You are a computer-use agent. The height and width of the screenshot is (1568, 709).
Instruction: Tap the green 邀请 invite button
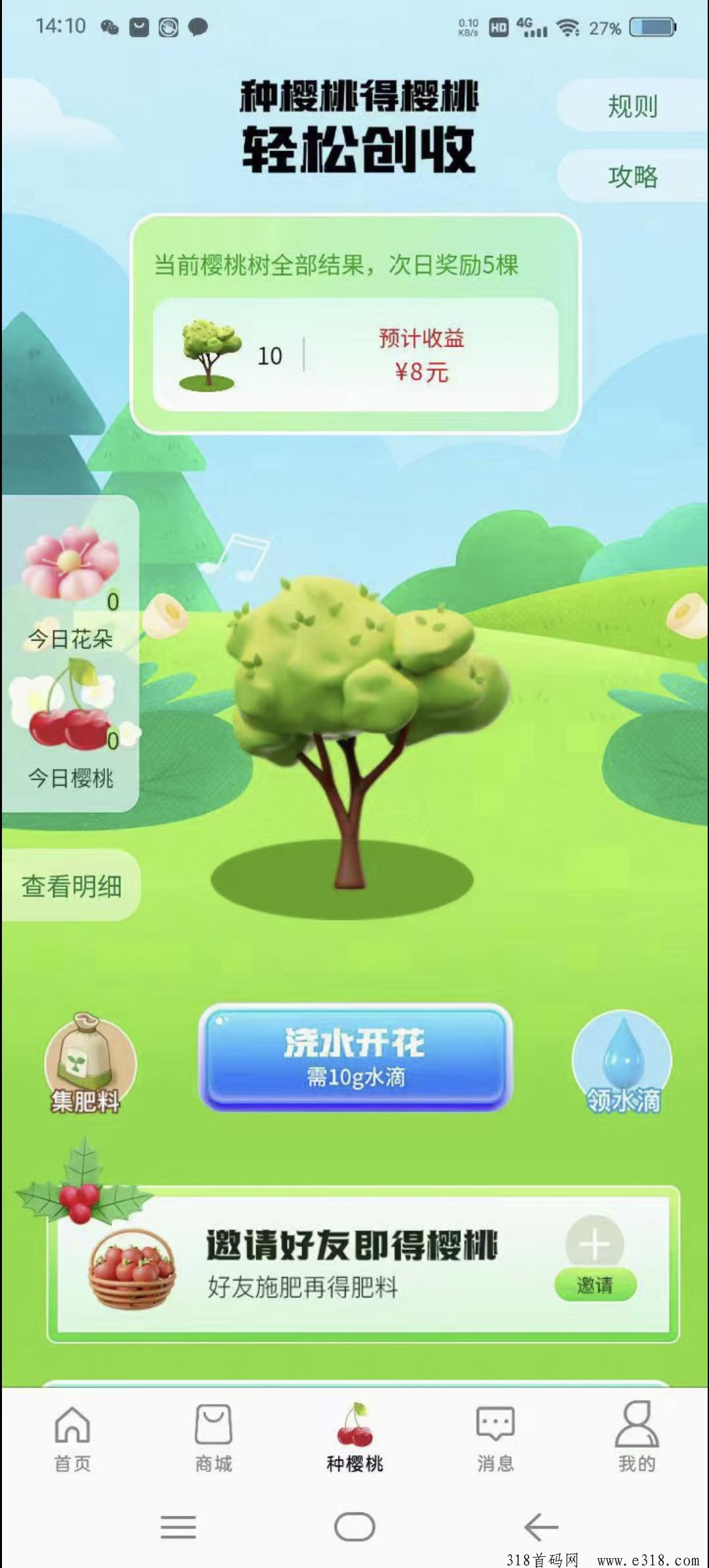[595, 1285]
